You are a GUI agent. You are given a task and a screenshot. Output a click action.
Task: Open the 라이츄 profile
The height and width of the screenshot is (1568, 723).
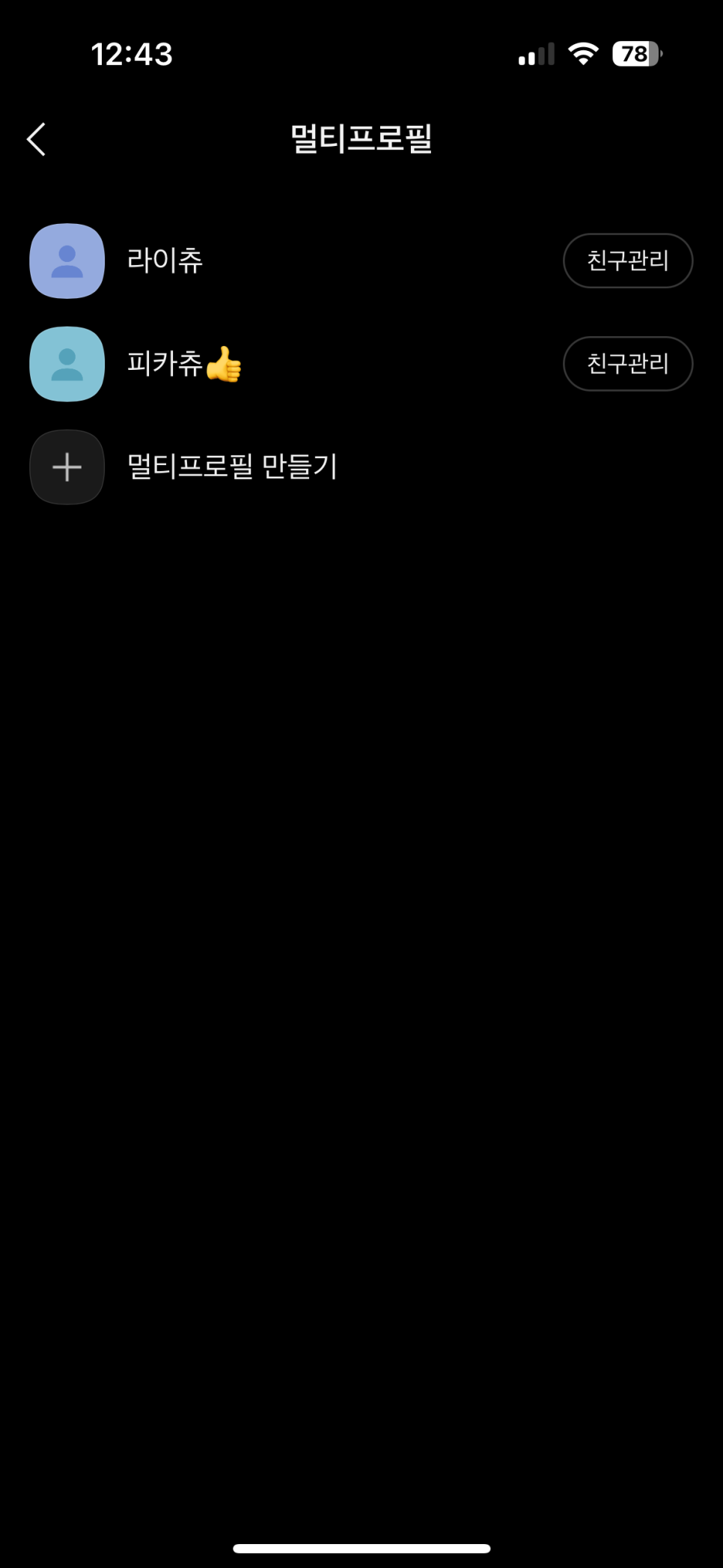(164, 261)
